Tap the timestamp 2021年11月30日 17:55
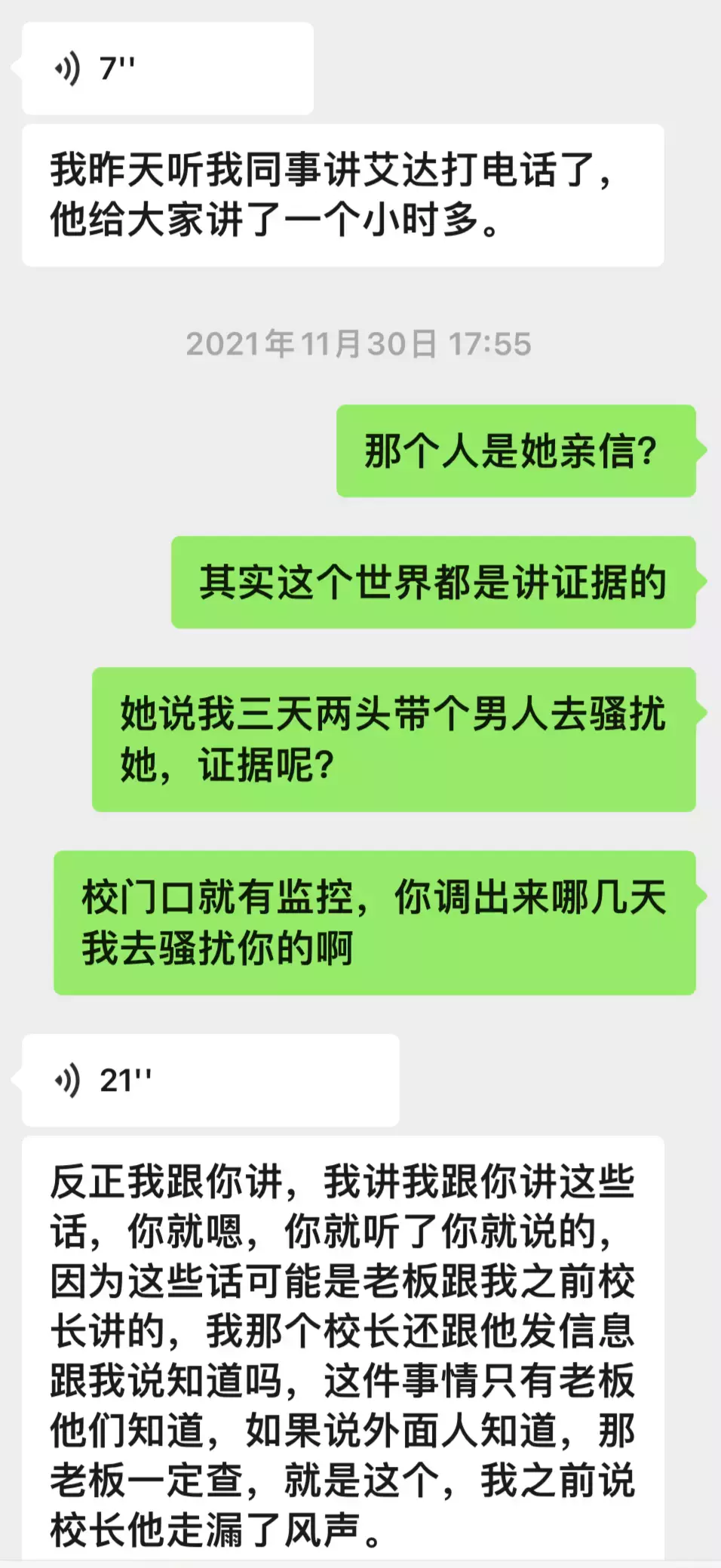The height and width of the screenshot is (1568, 721). [x=360, y=343]
